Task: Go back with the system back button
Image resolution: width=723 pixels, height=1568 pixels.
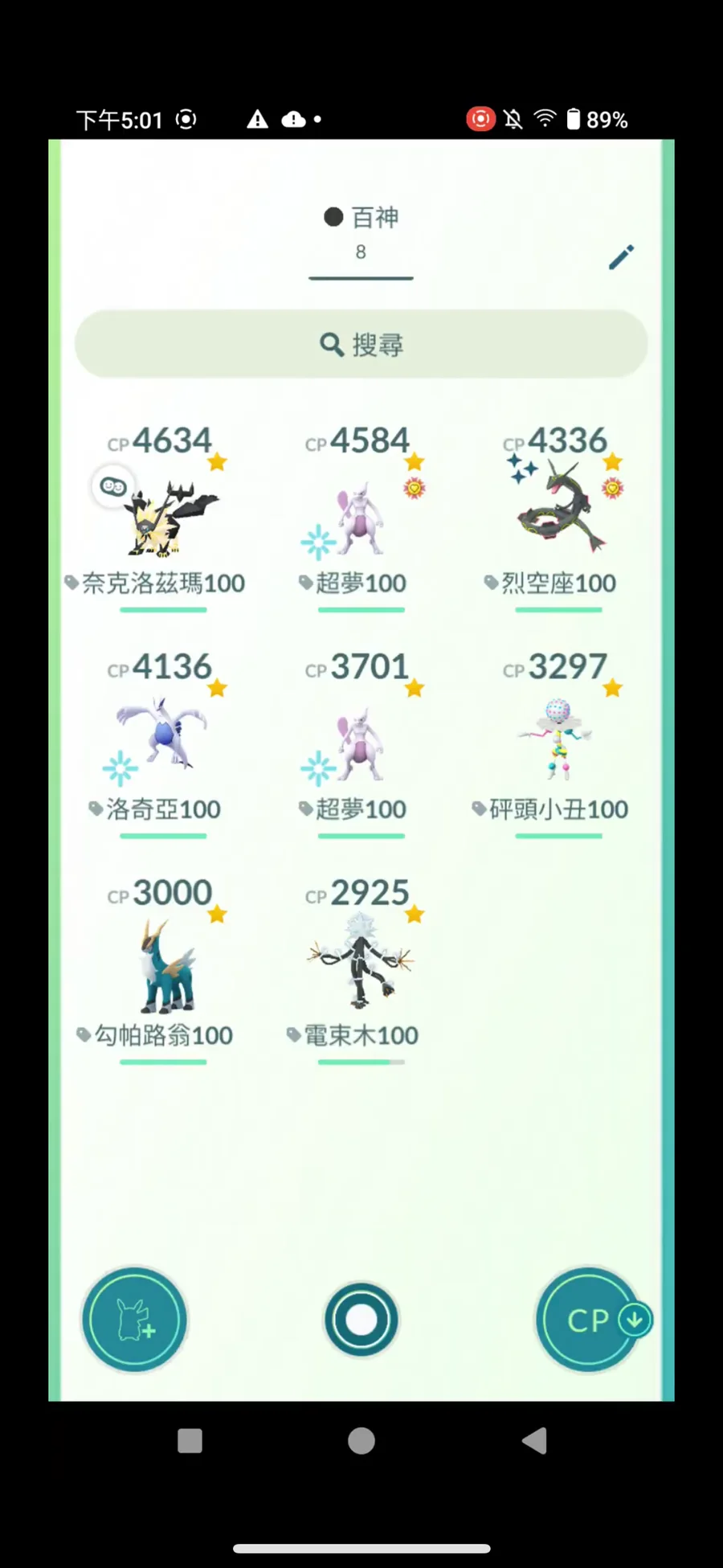Action: click(x=534, y=1441)
